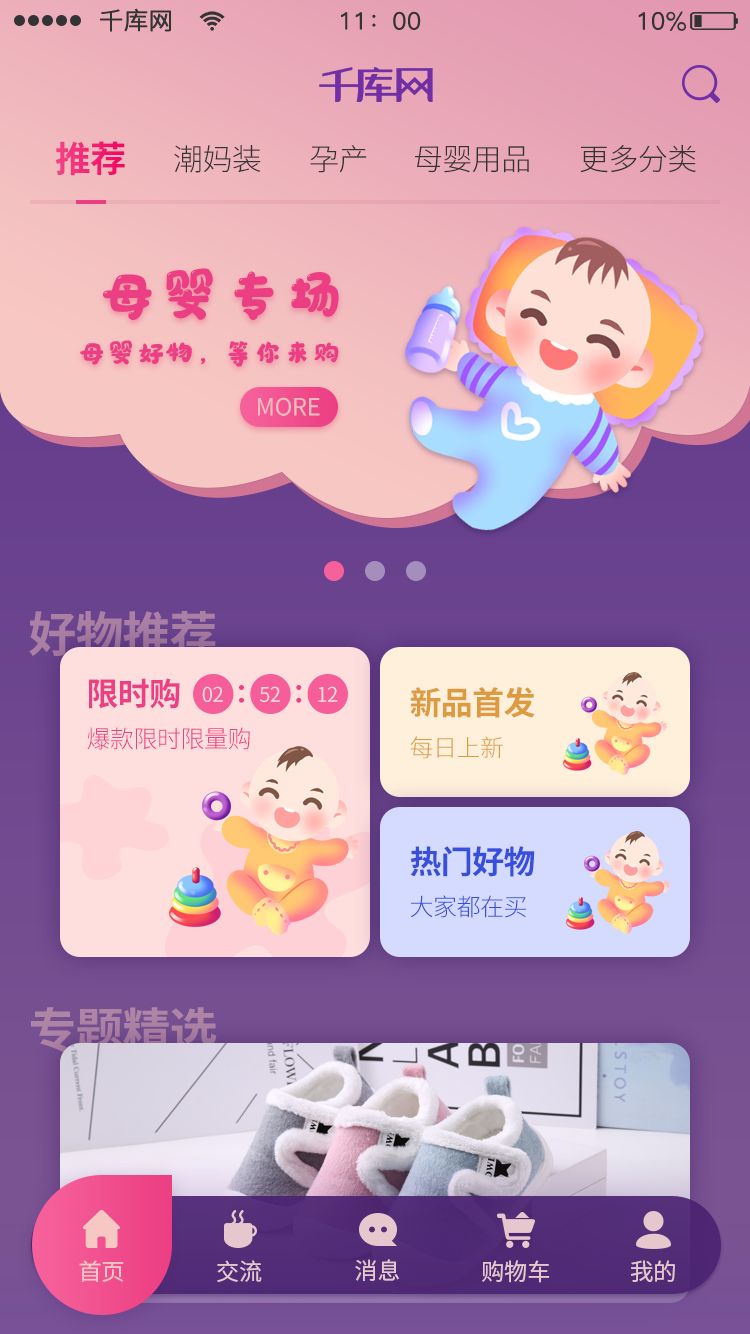Select the 推荐 top tab
750x1334 pixels.
[90, 159]
